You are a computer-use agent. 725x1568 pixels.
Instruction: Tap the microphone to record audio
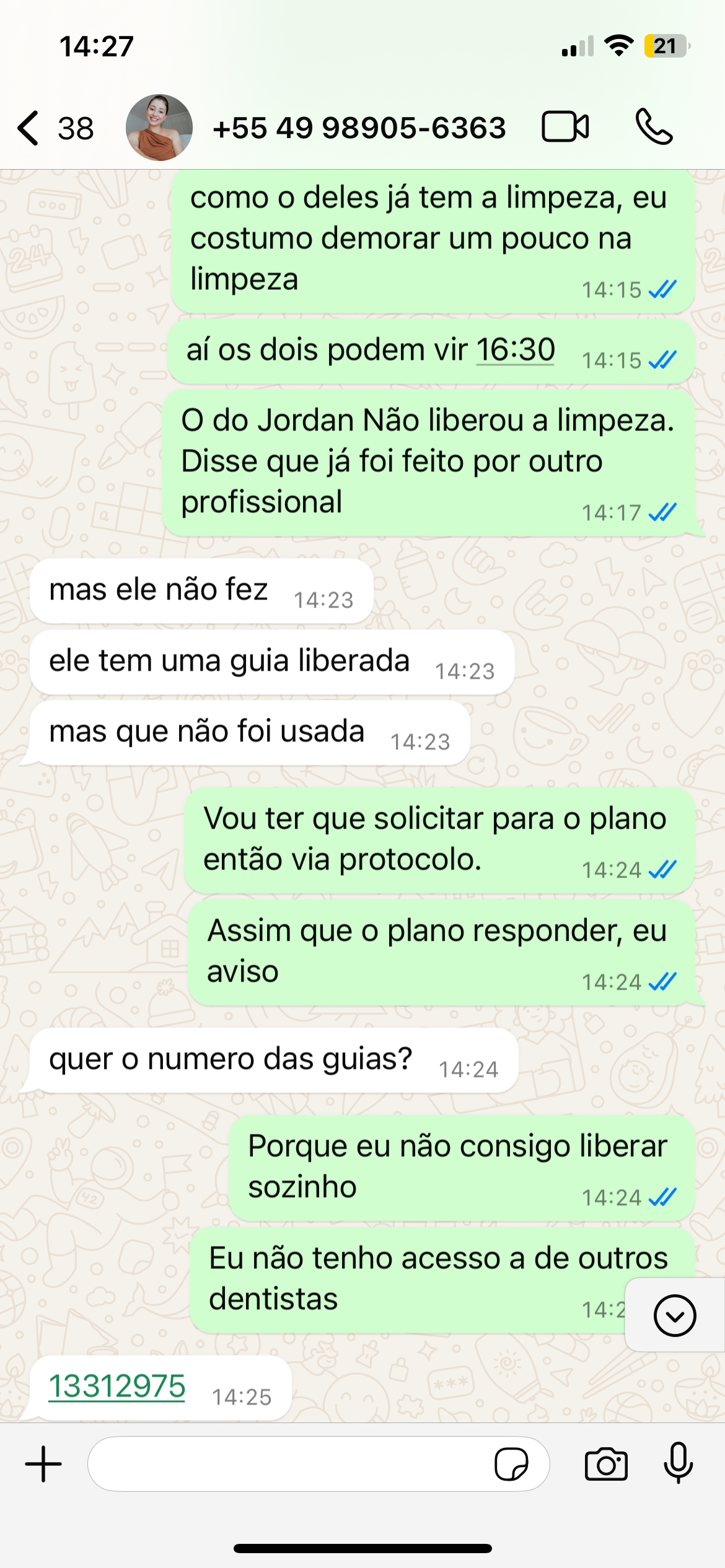tap(678, 1463)
